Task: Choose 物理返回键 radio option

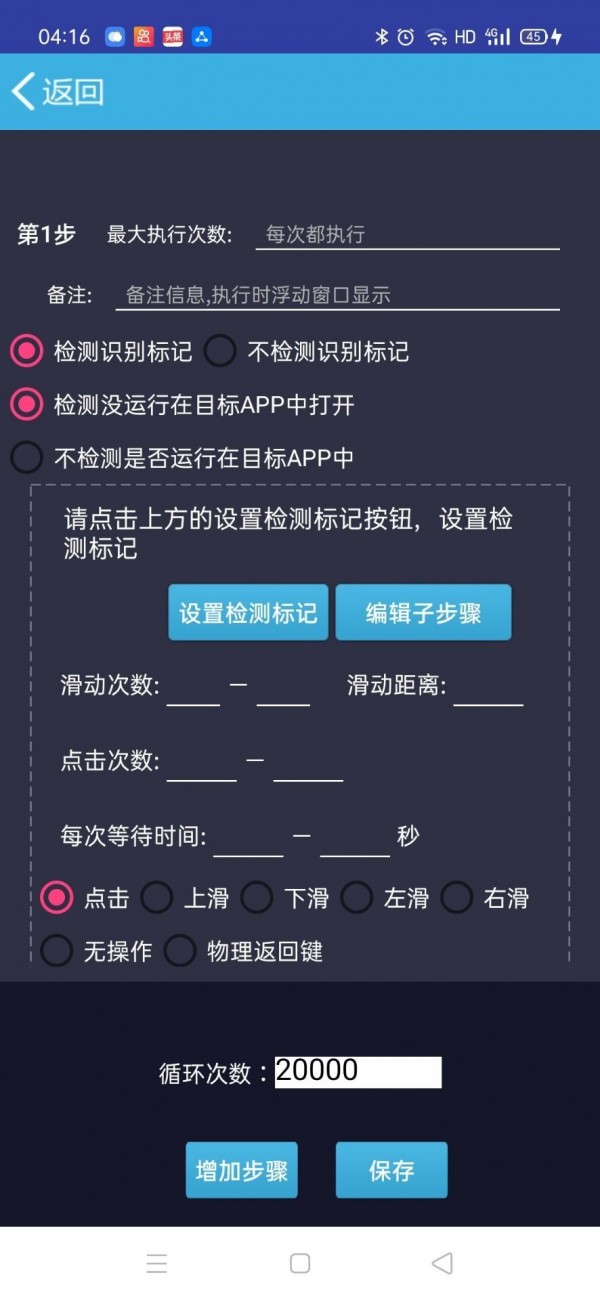Action: coord(180,950)
